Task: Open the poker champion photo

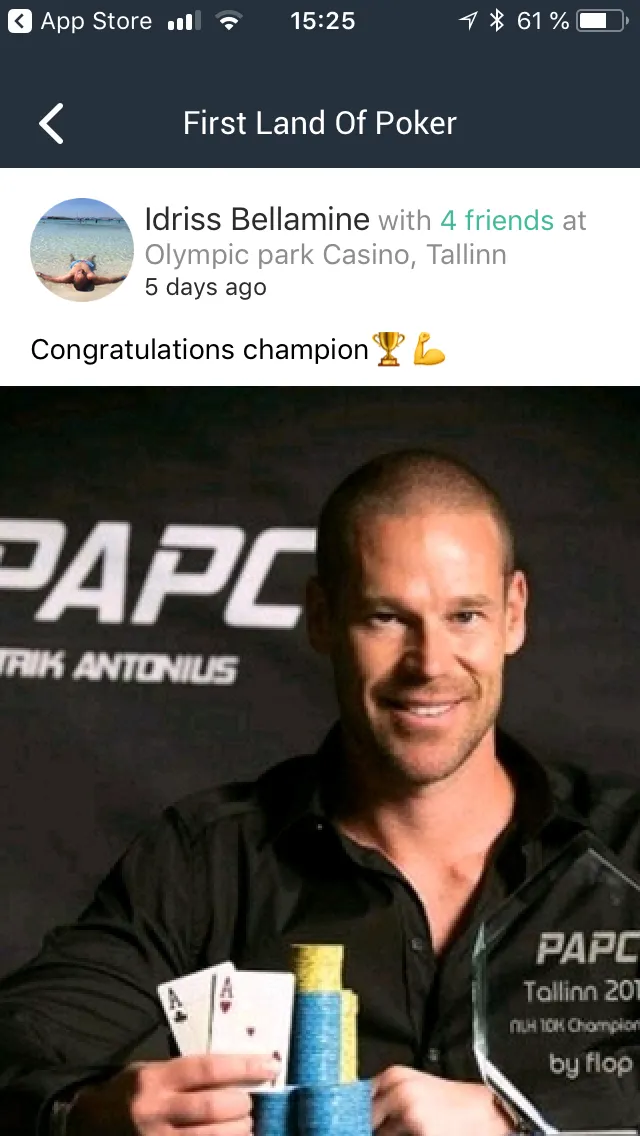Action: click(320, 760)
